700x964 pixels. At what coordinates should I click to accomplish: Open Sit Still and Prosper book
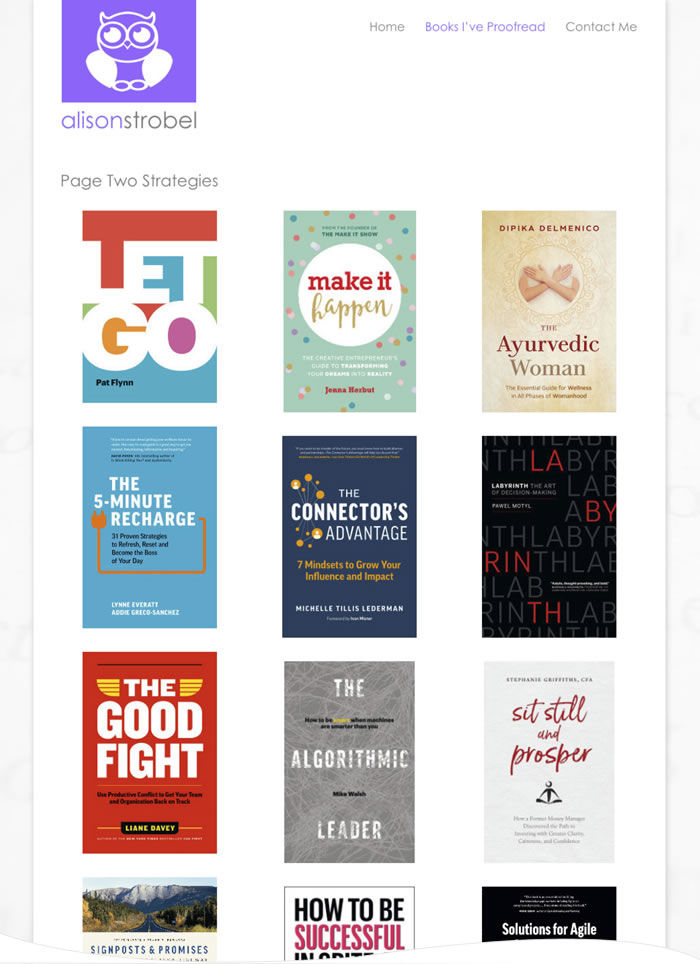(548, 761)
